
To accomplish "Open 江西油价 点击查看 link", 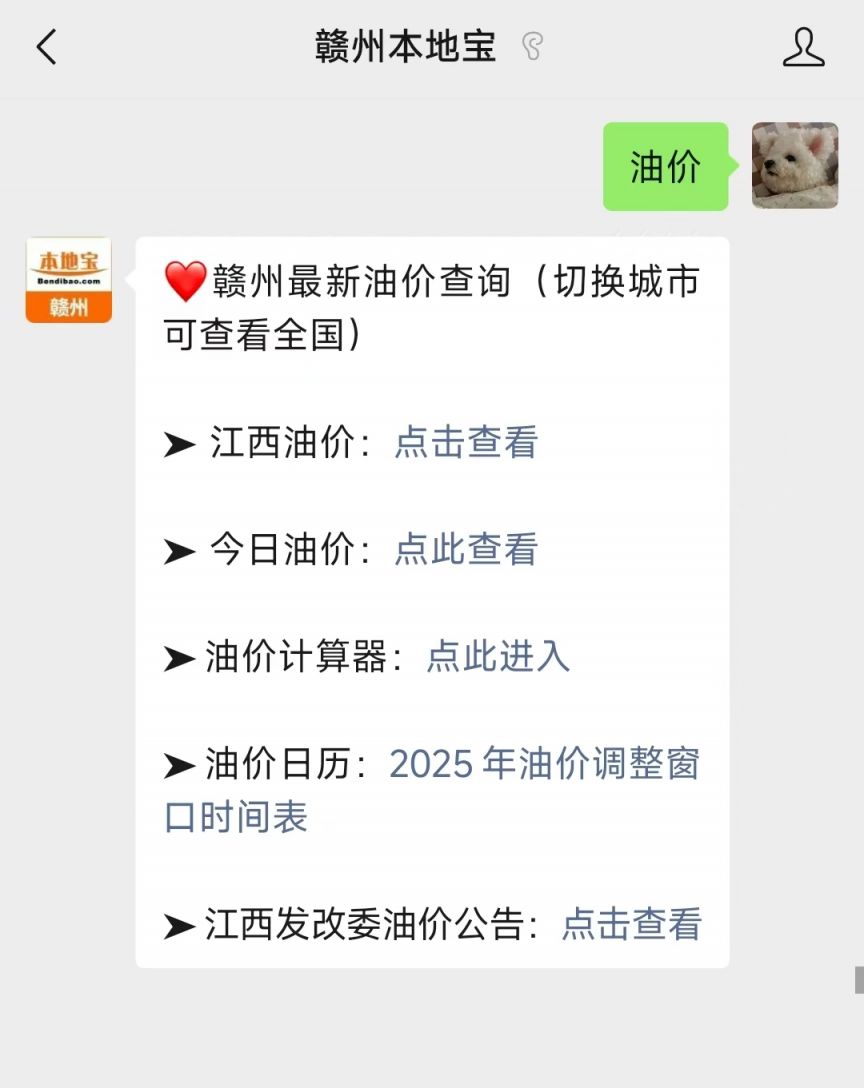I will [x=466, y=442].
